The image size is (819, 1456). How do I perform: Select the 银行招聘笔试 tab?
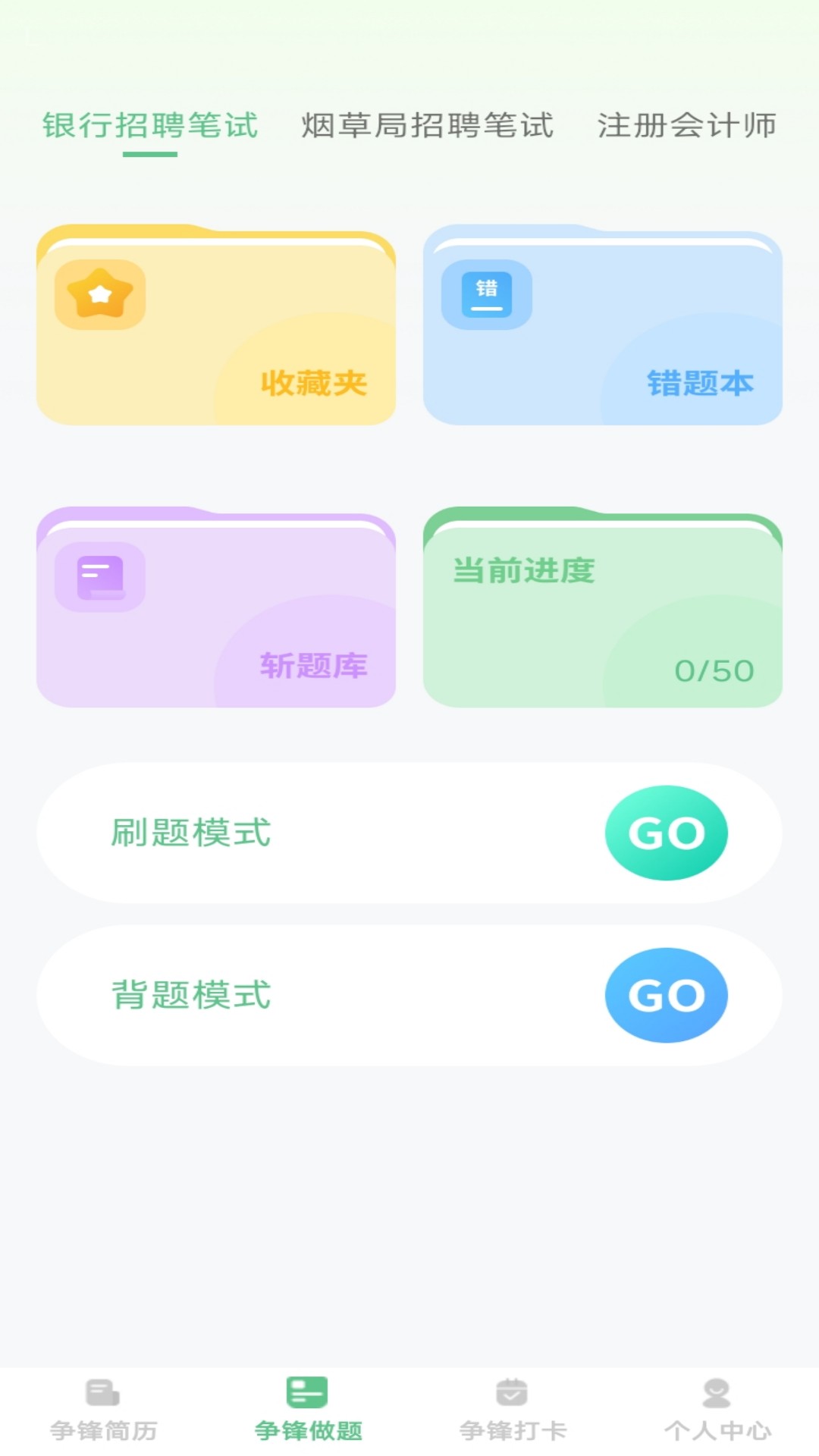150,126
